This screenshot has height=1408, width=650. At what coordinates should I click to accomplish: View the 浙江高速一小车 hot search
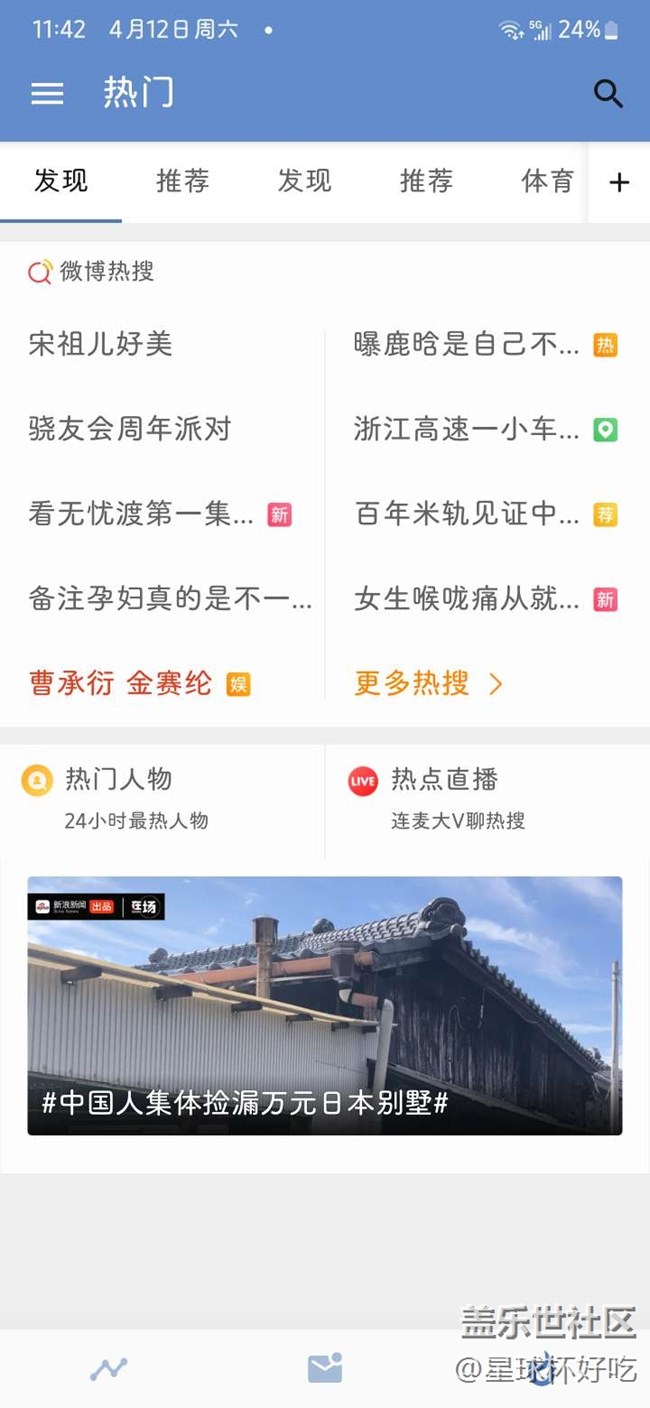pyautogui.click(x=467, y=429)
